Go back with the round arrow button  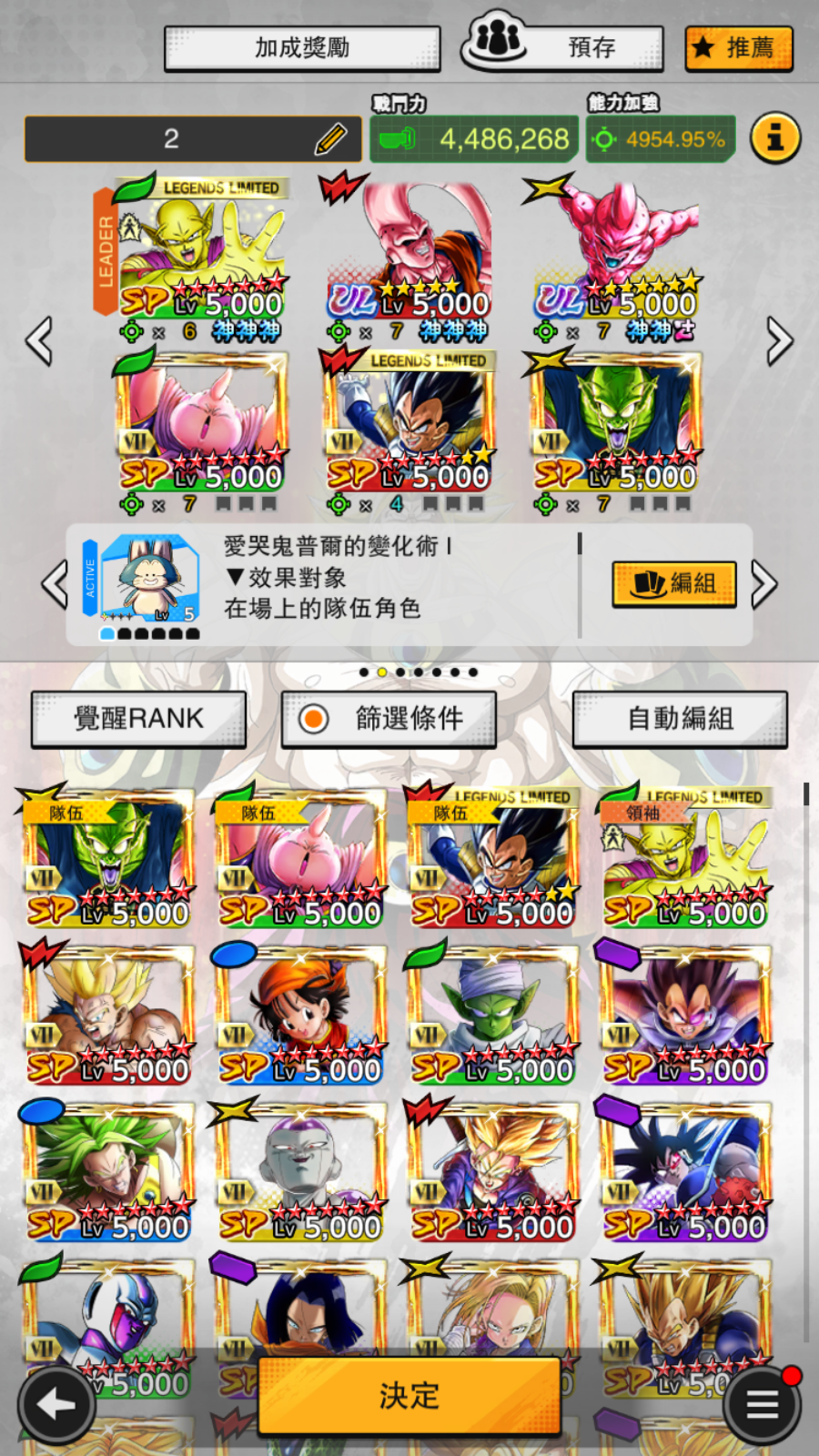[56, 1405]
